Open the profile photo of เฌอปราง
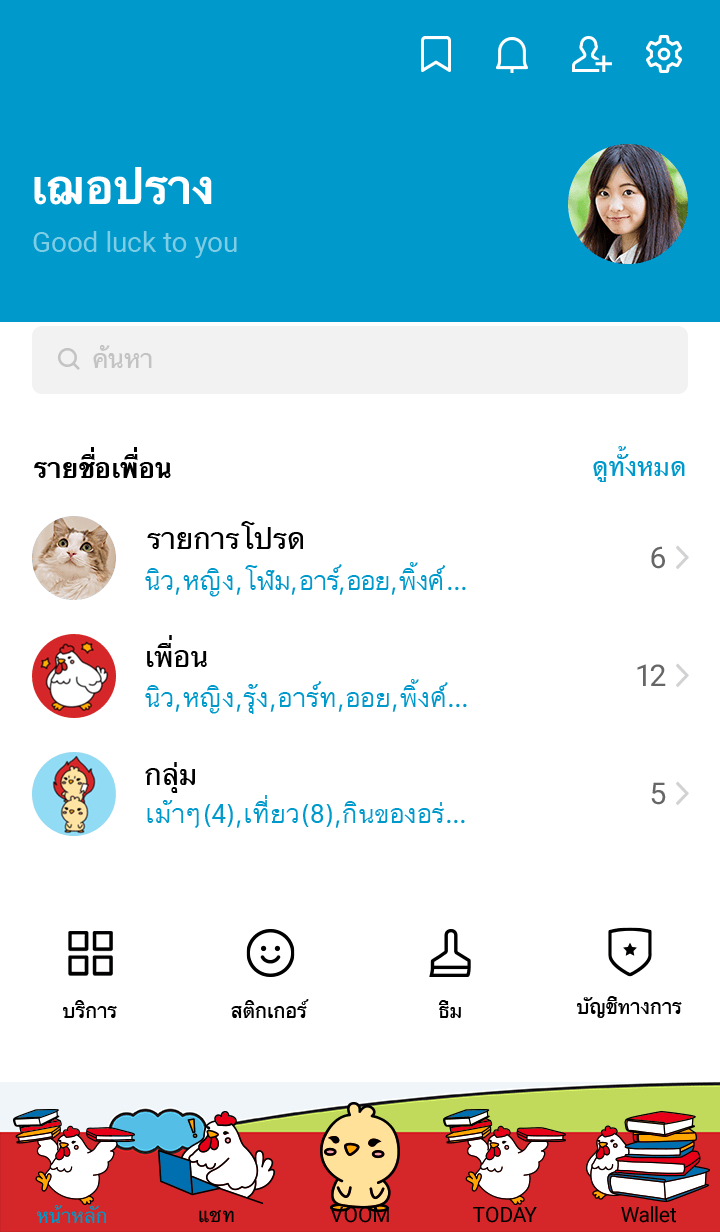 (x=627, y=204)
